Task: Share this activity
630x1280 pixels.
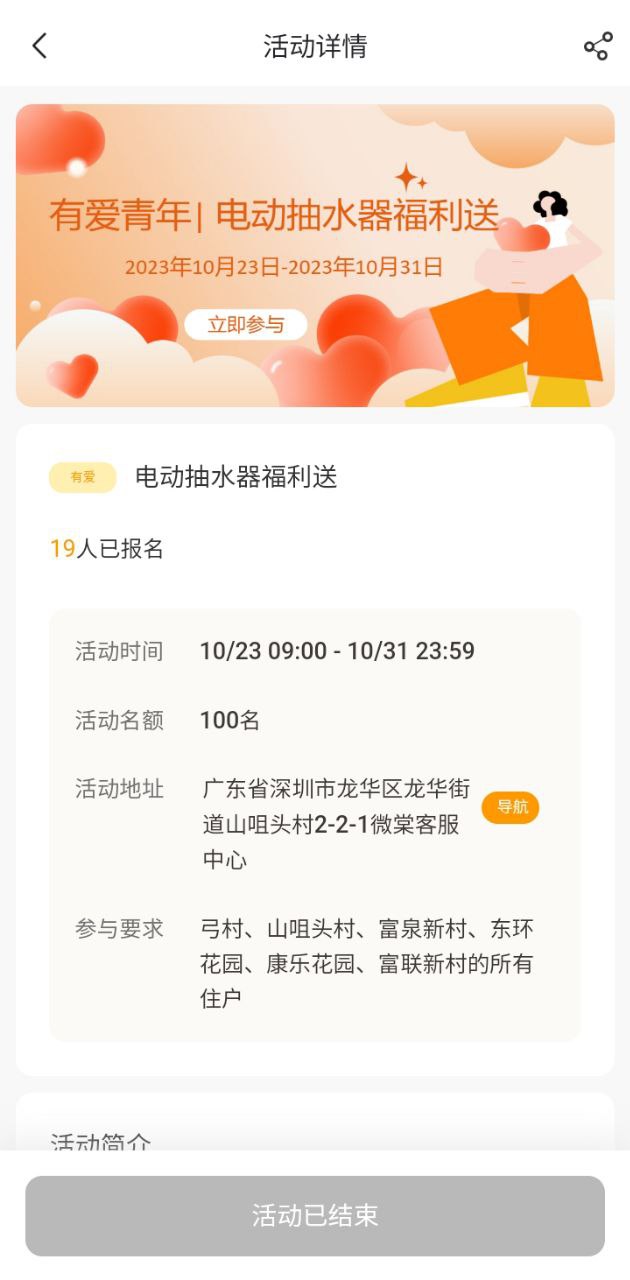Action: (x=597, y=46)
